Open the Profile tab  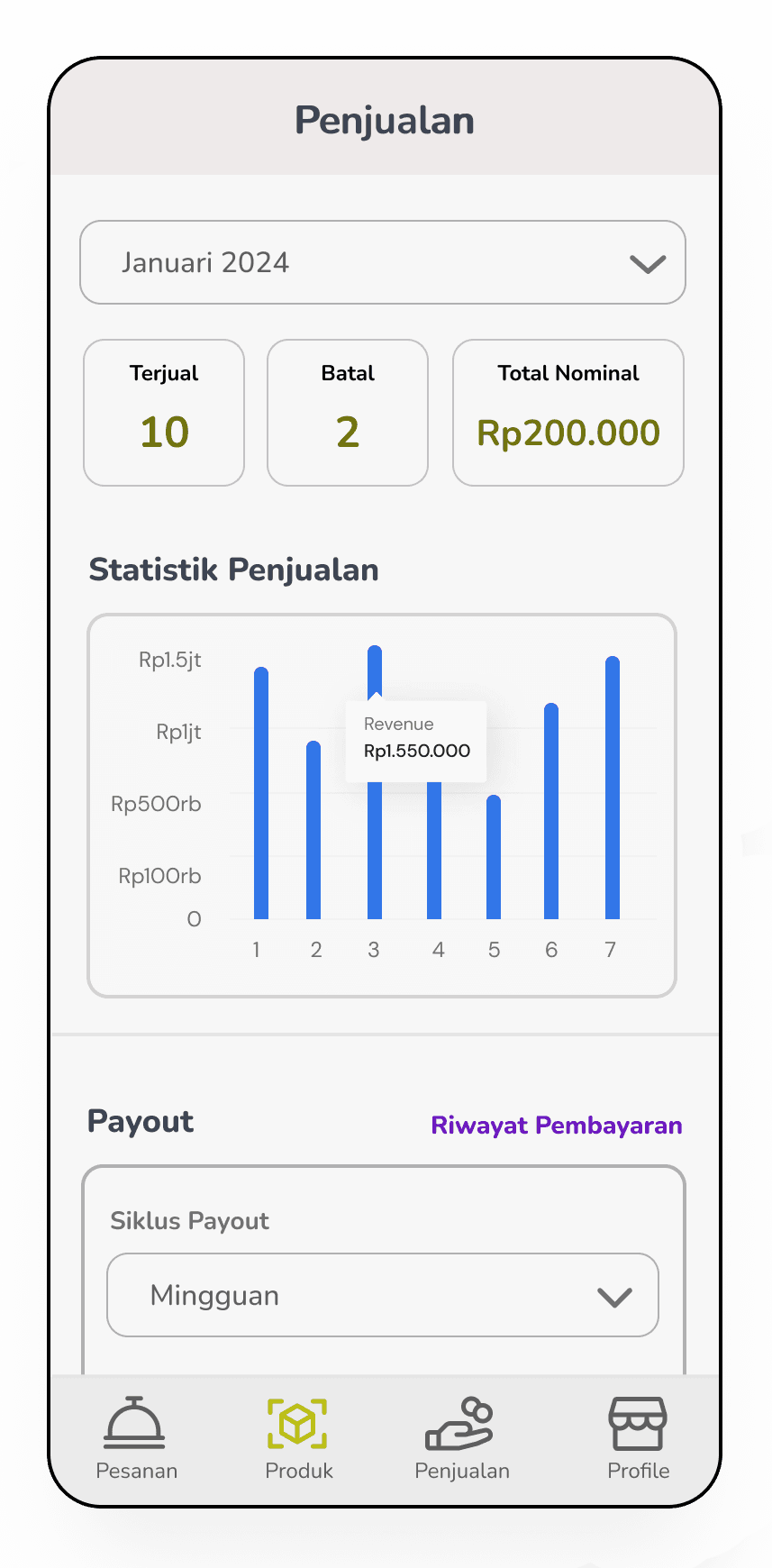tap(638, 1438)
